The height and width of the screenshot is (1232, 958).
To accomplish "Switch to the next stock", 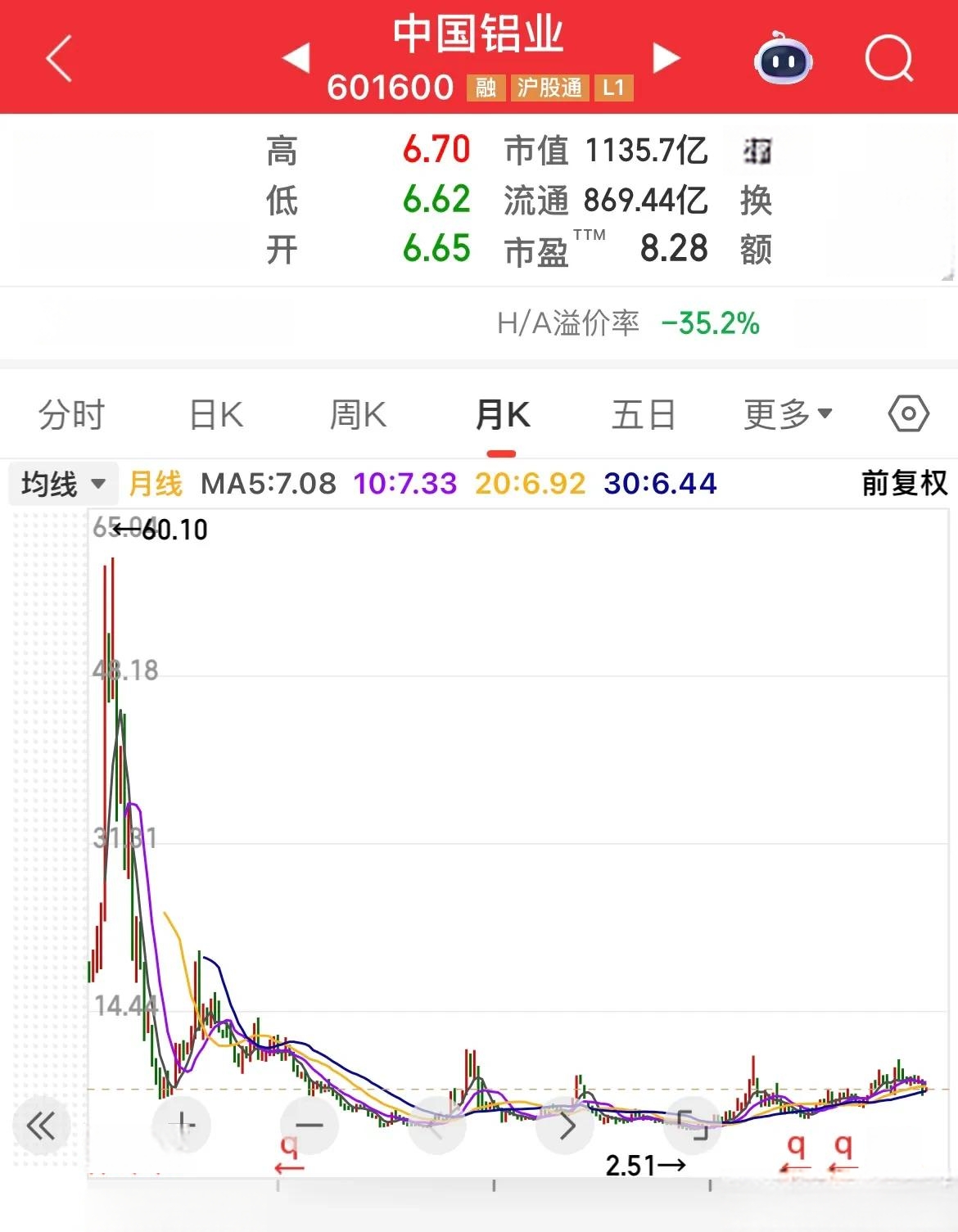I will 666,58.
